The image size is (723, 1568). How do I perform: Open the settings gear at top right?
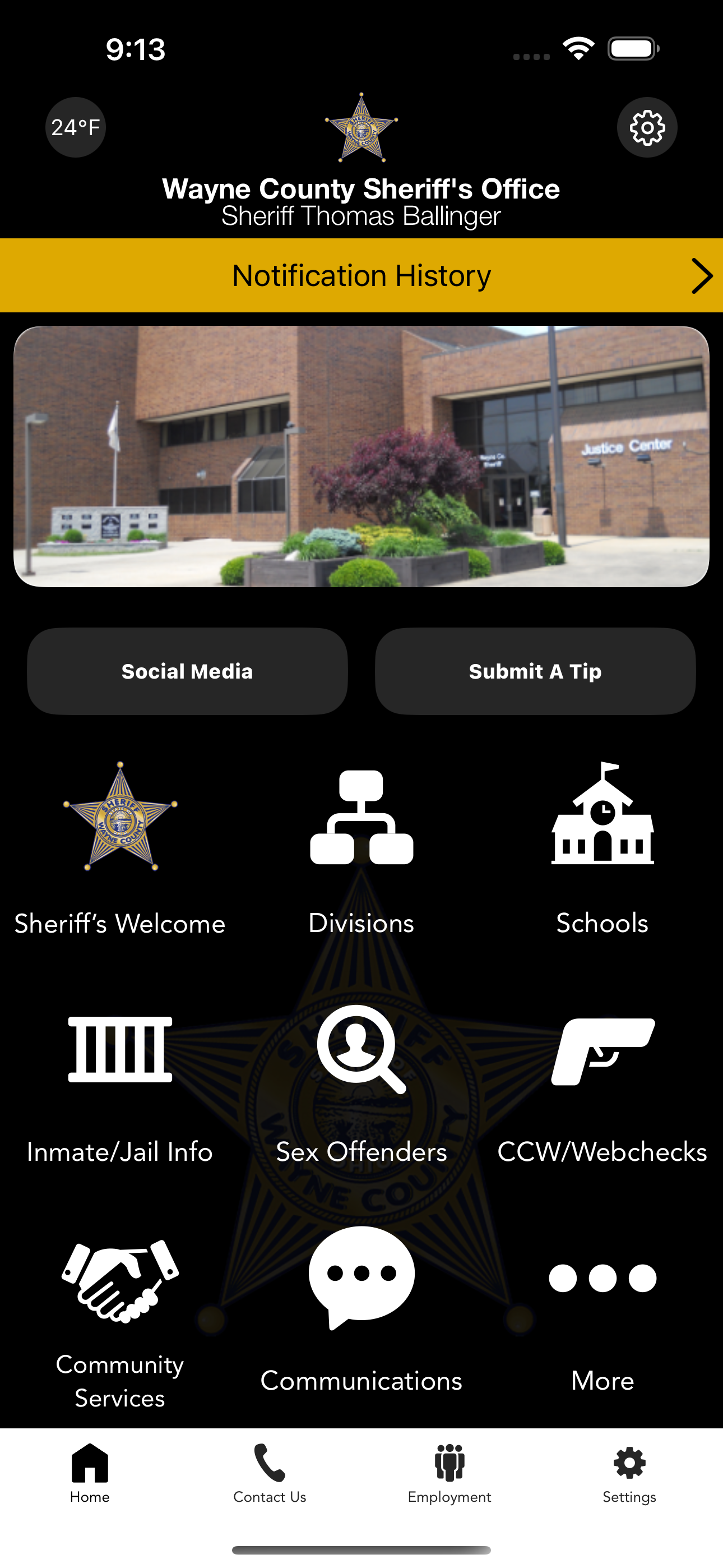tap(647, 127)
